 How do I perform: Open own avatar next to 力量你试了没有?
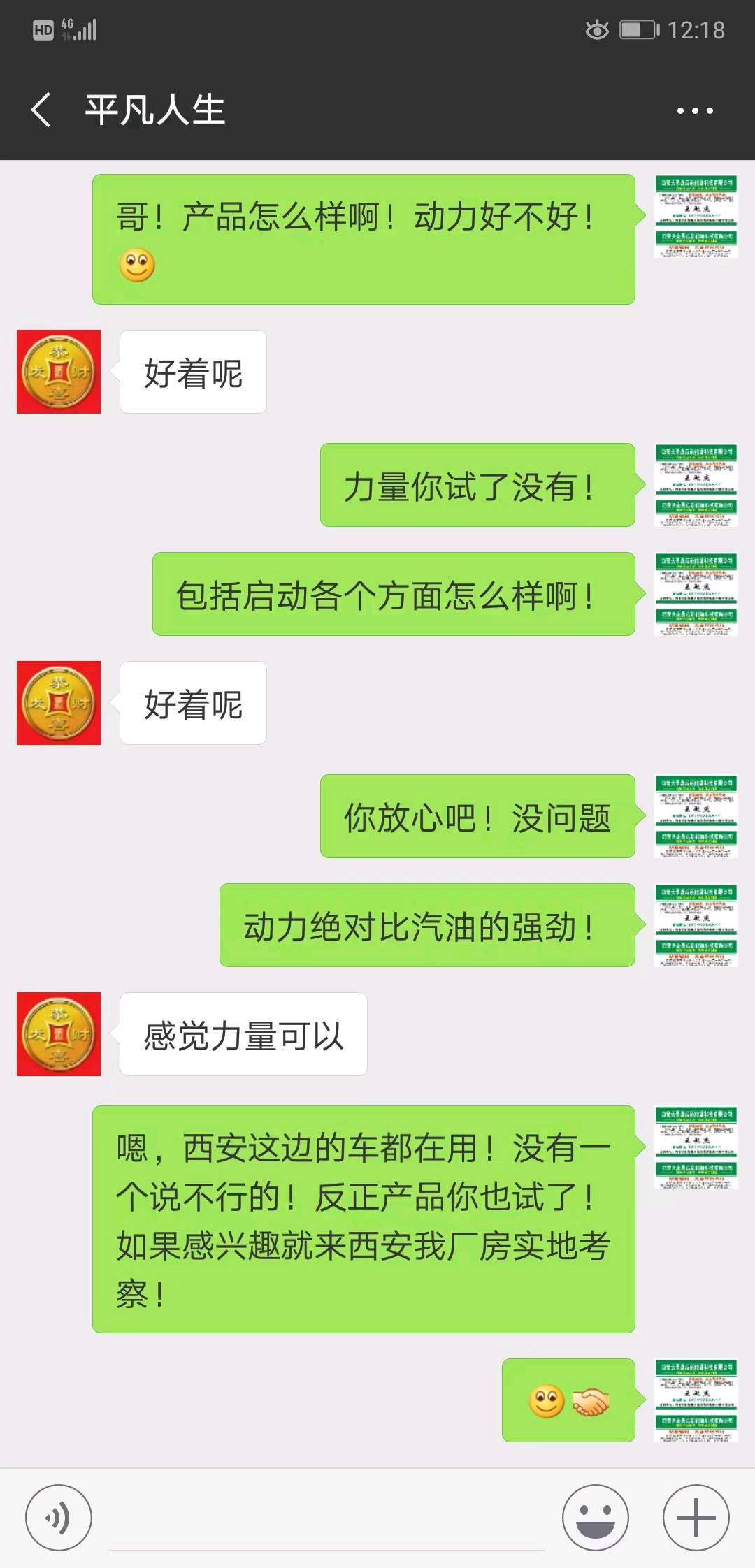tap(696, 485)
